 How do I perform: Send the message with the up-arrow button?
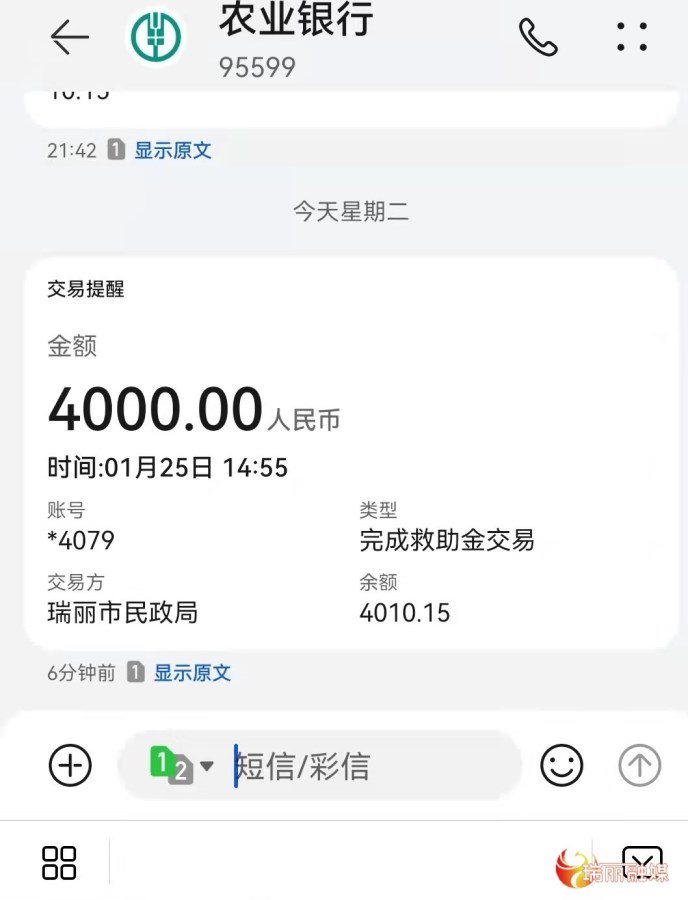point(639,766)
